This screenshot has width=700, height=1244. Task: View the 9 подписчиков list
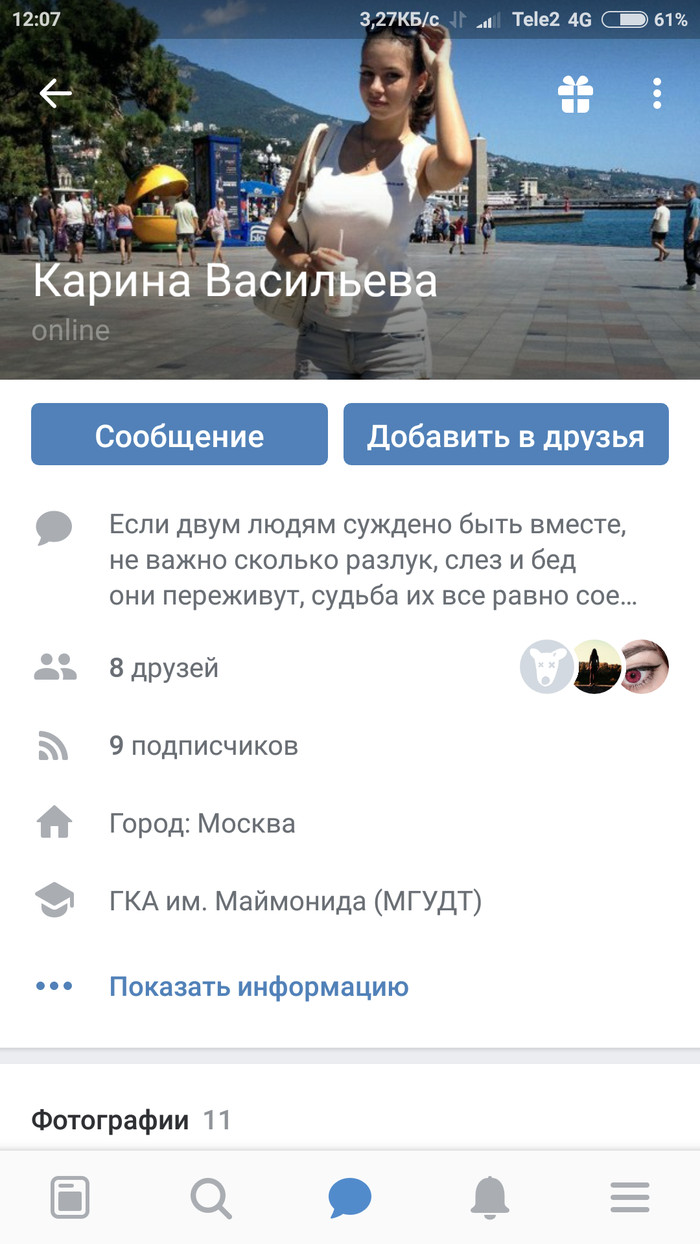203,746
